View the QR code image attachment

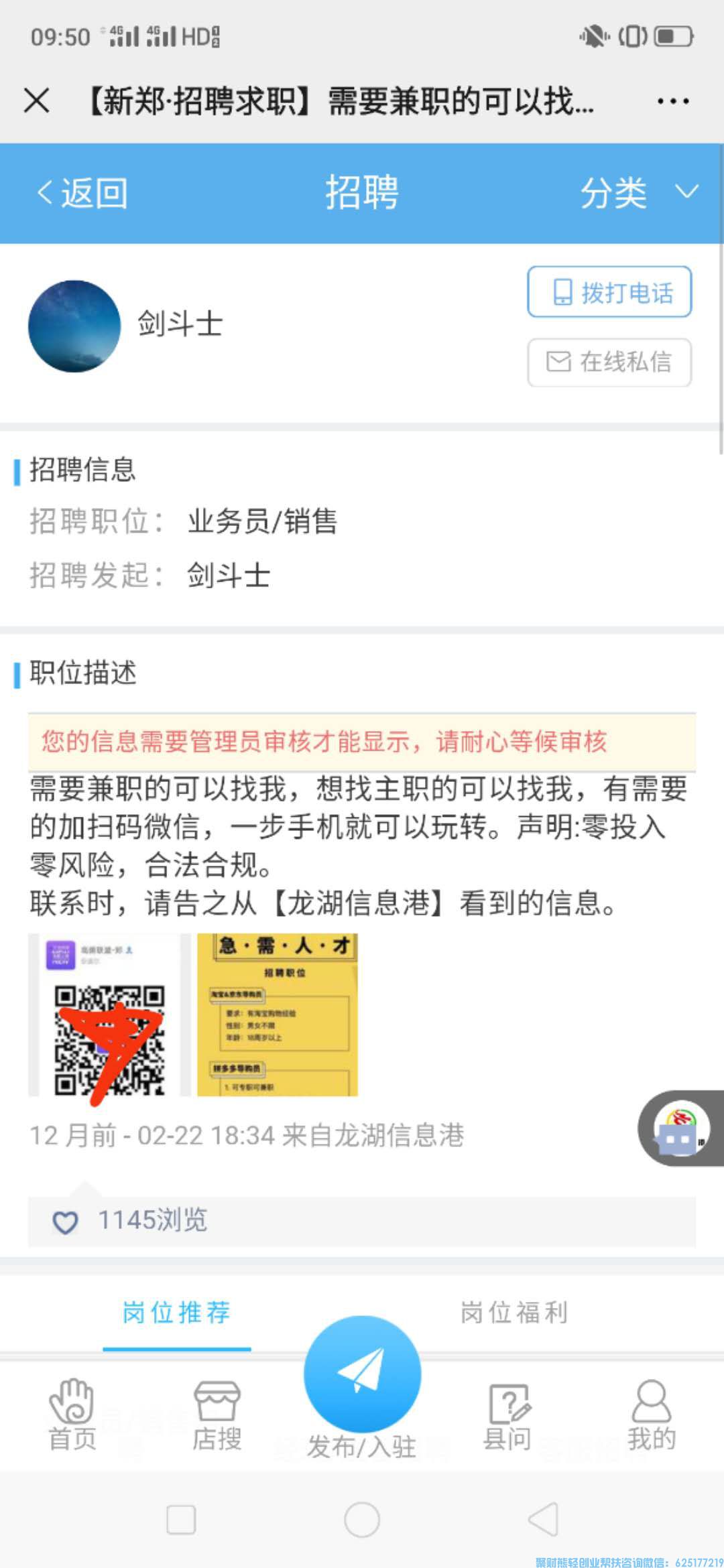pos(109,1015)
